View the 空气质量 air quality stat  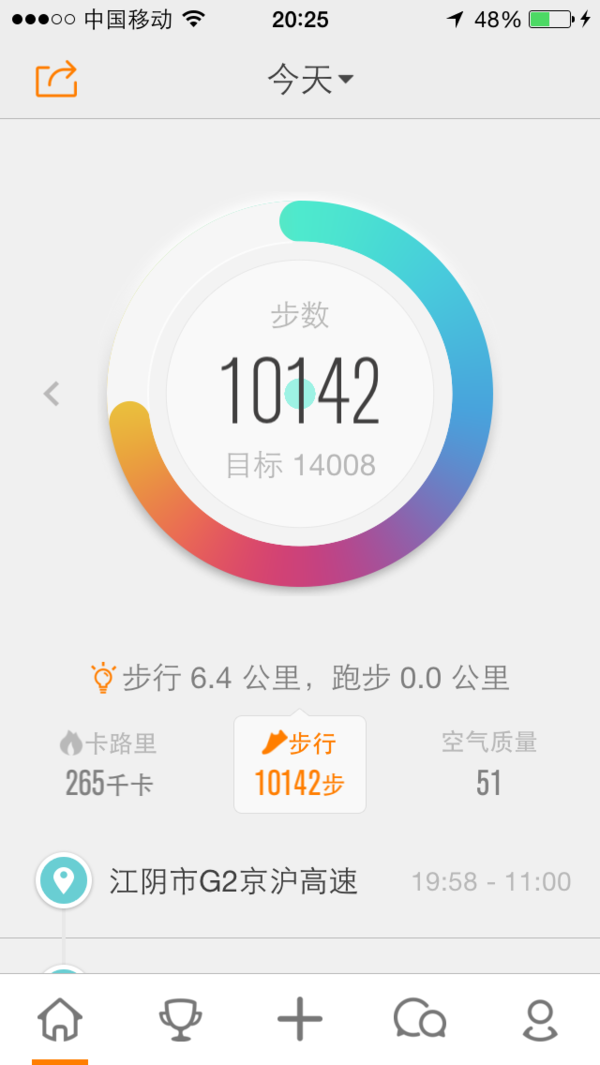489,763
